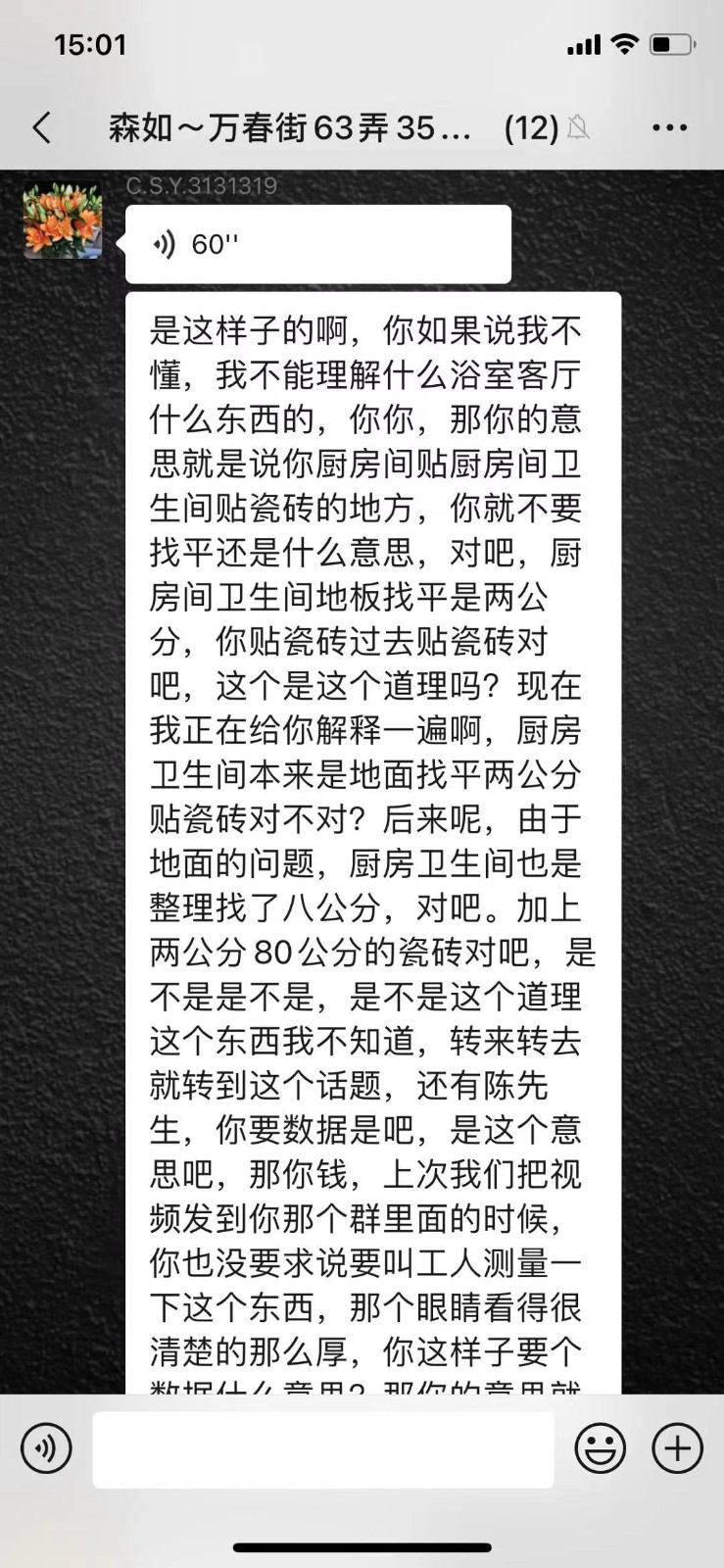
Task: Go back to the chat list
Action: [x=41, y=128]
